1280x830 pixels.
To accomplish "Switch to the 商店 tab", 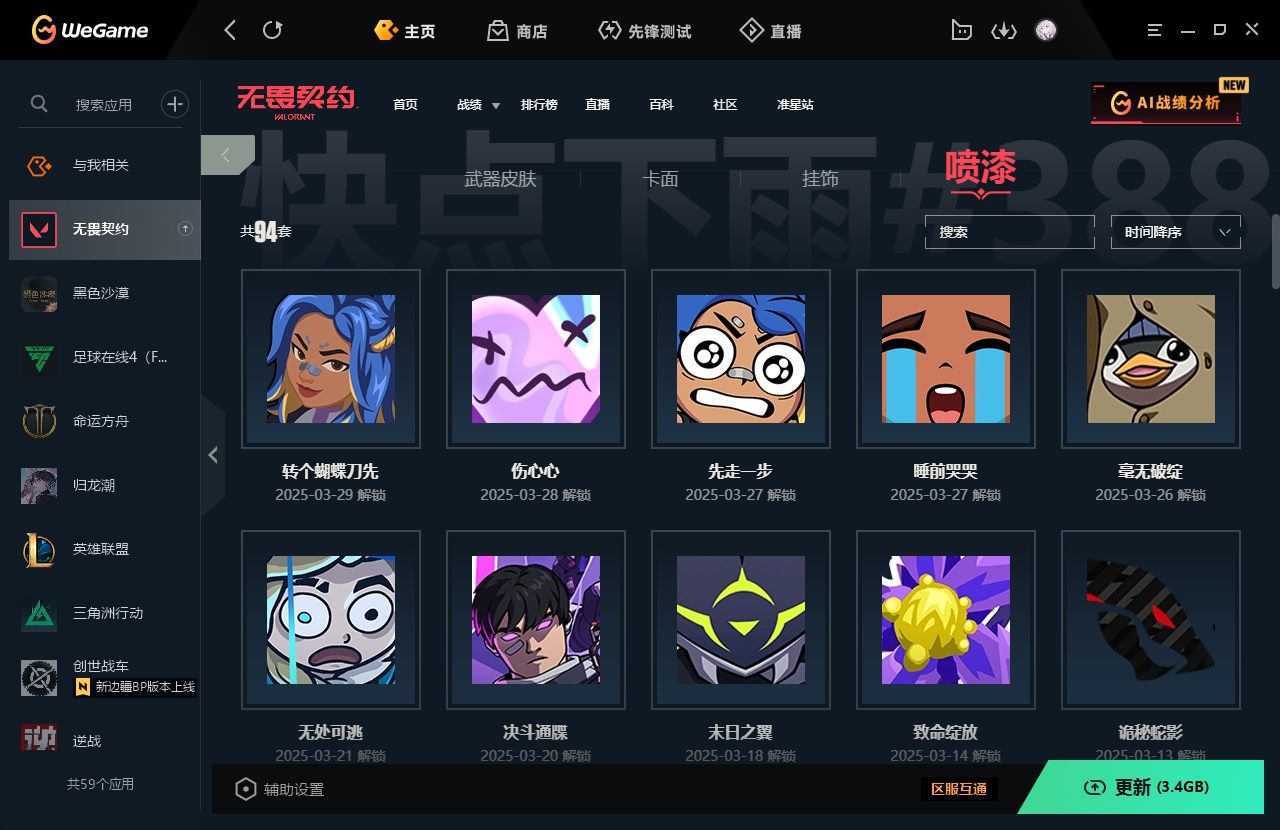I will [517, 31].
